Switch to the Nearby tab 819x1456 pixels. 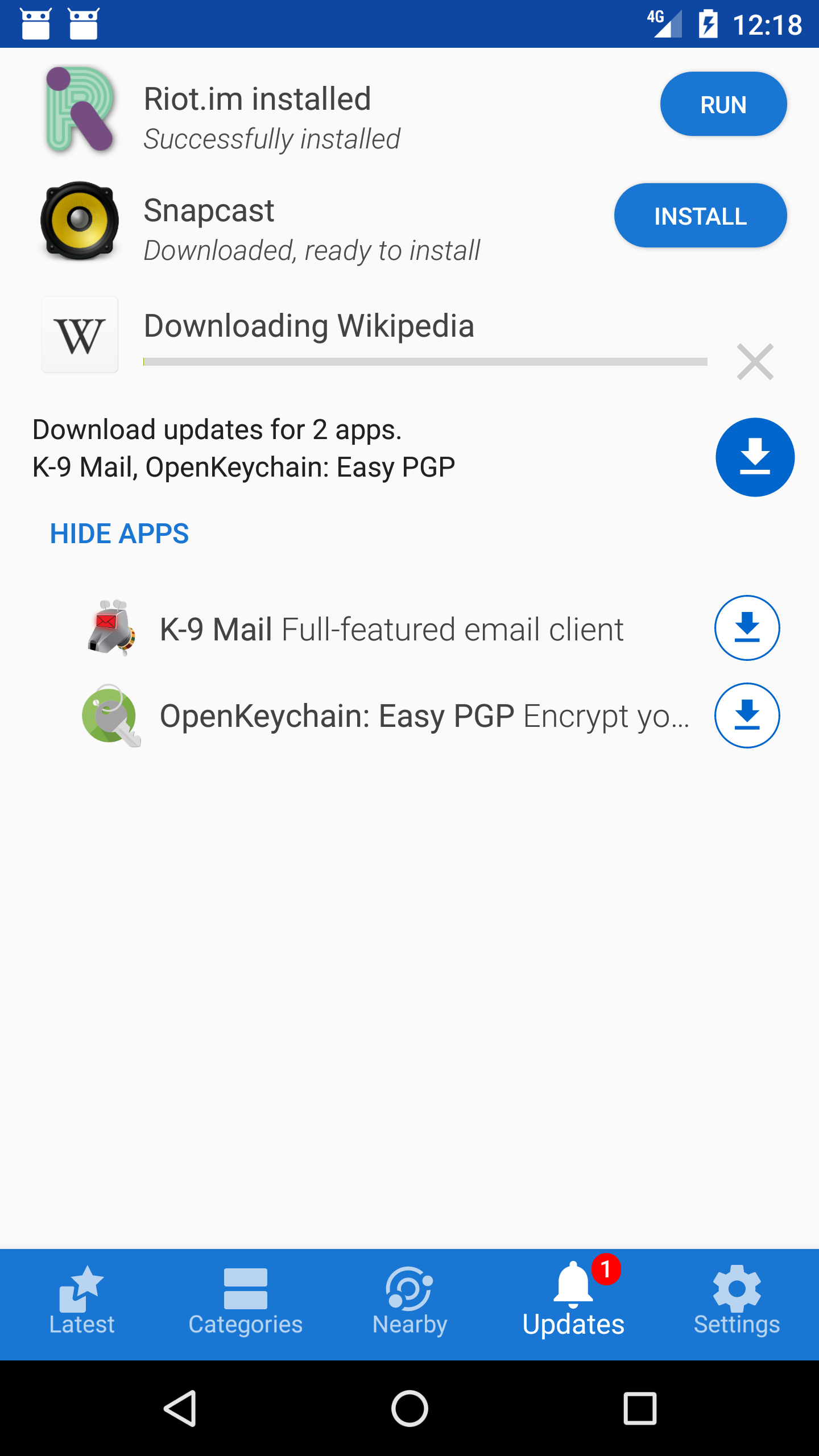[409, 1302]
